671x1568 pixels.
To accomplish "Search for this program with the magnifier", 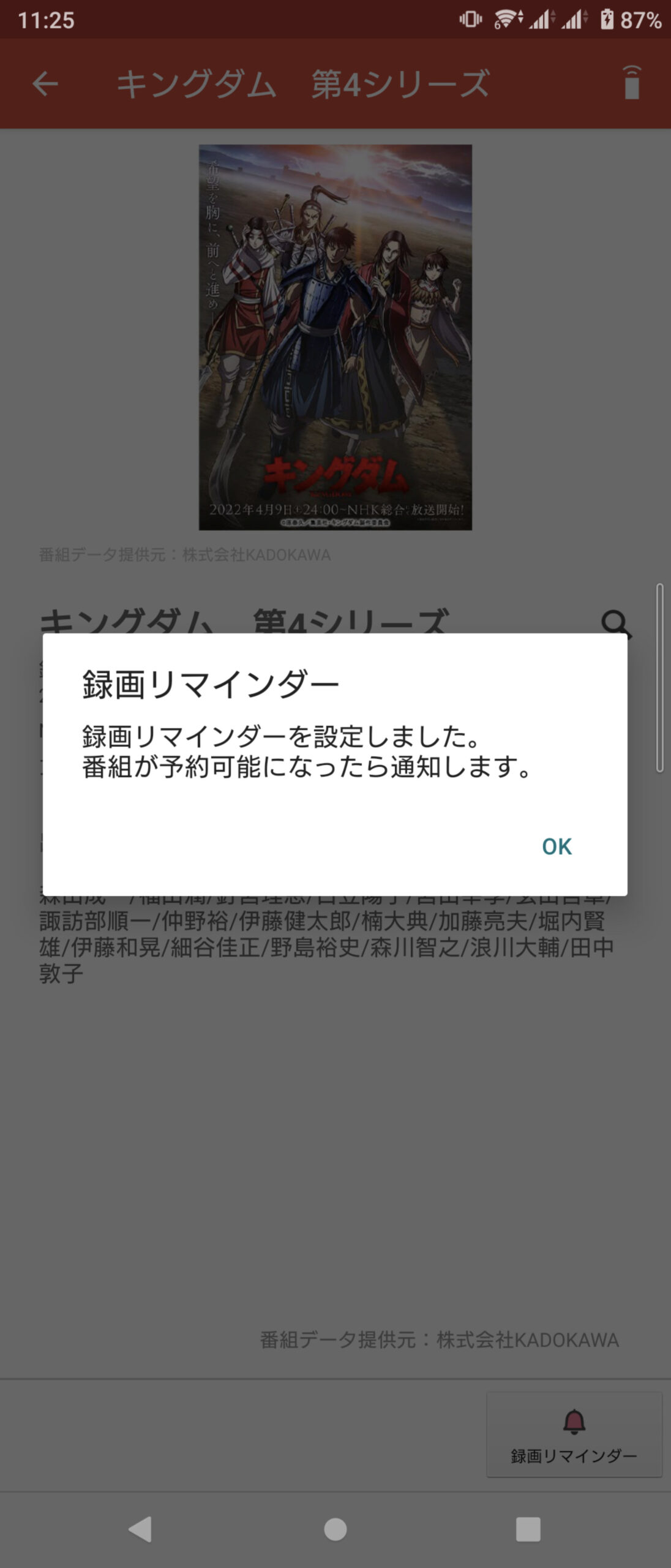I will [x=615, y=622].
